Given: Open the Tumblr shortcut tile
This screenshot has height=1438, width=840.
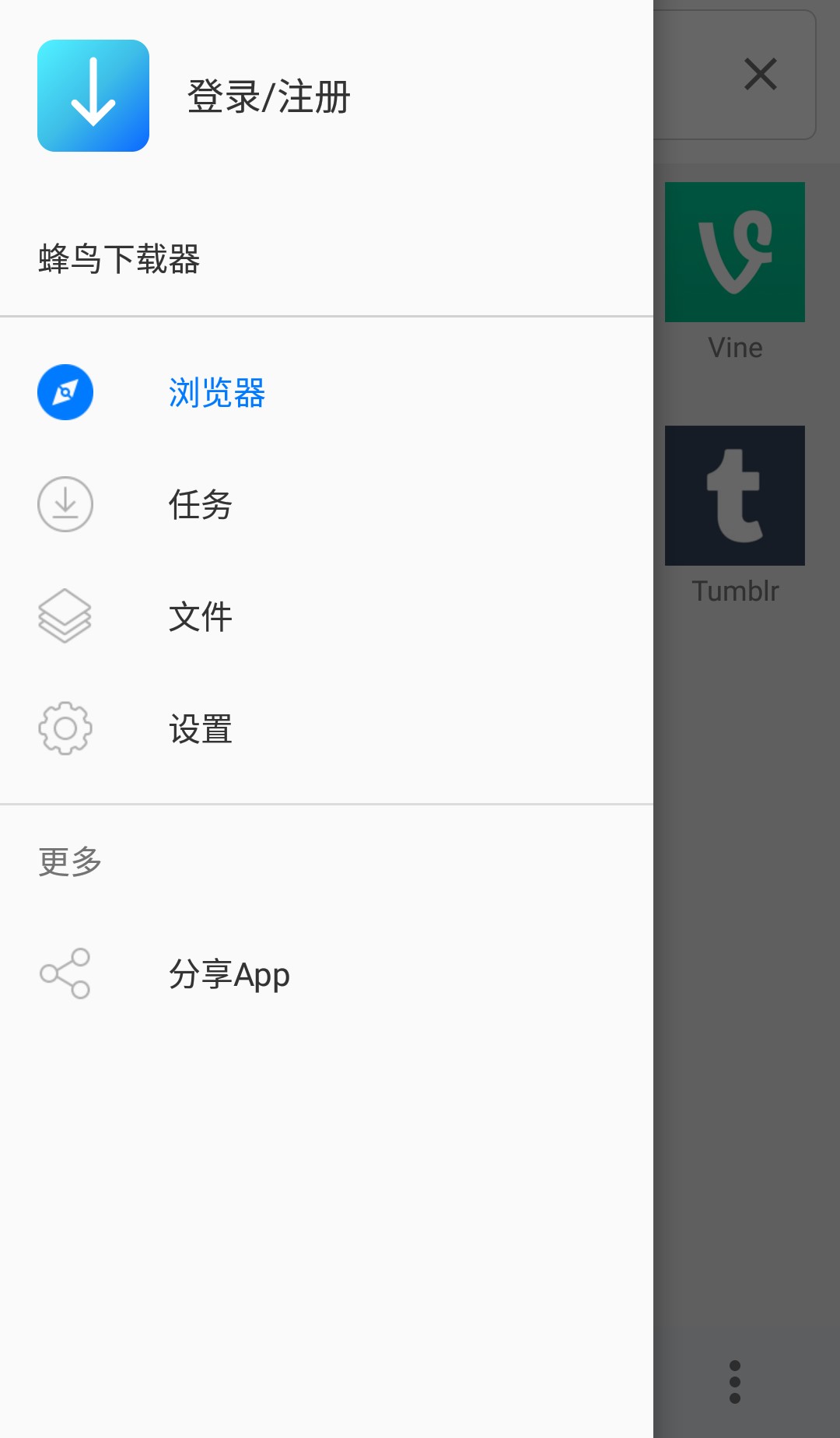Looking at the screenshot, I should (735, 496).
